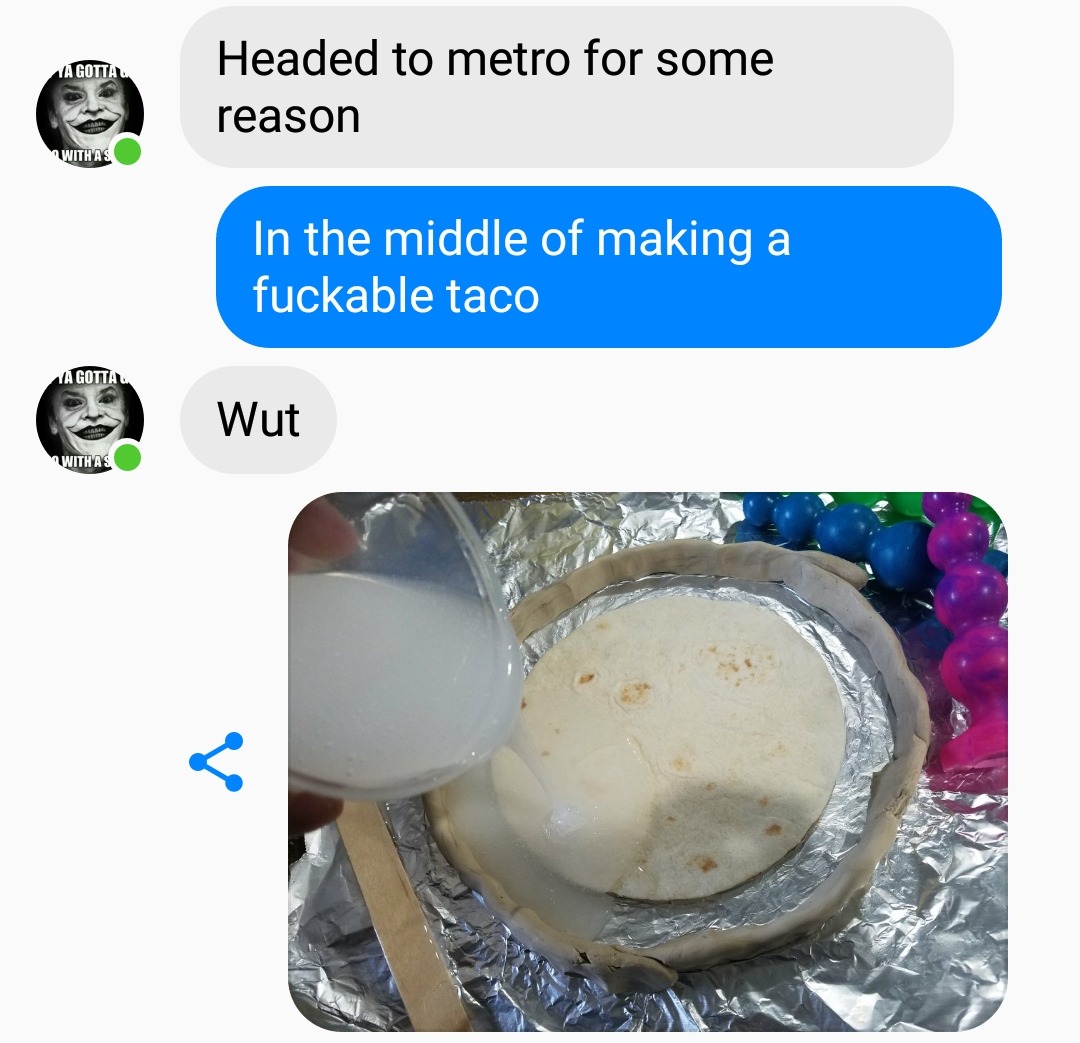
Task: Open the avatar beside 'Headed to metro' message
Action: 89,114
